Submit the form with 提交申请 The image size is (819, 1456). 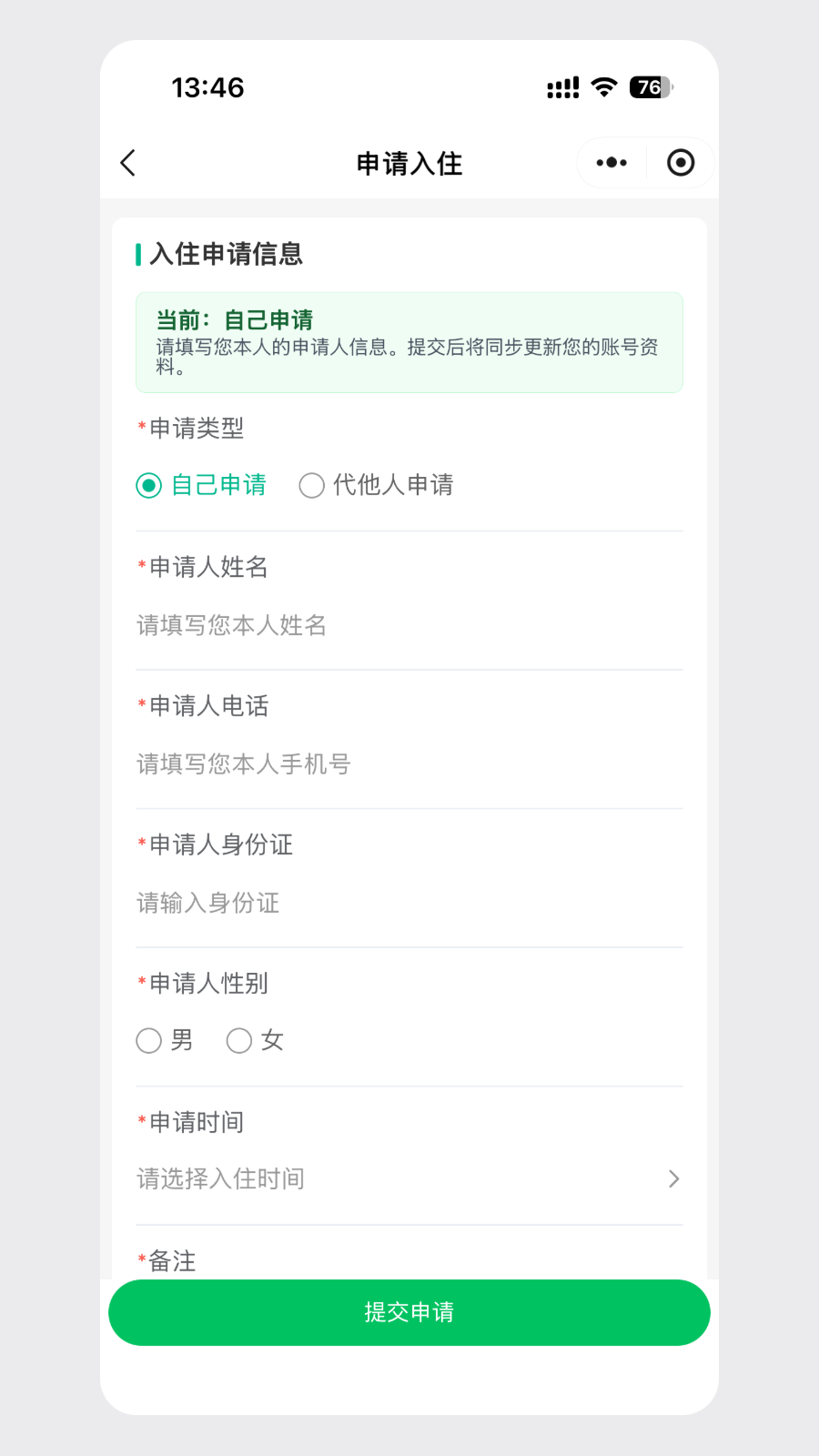click(409, 1312)
